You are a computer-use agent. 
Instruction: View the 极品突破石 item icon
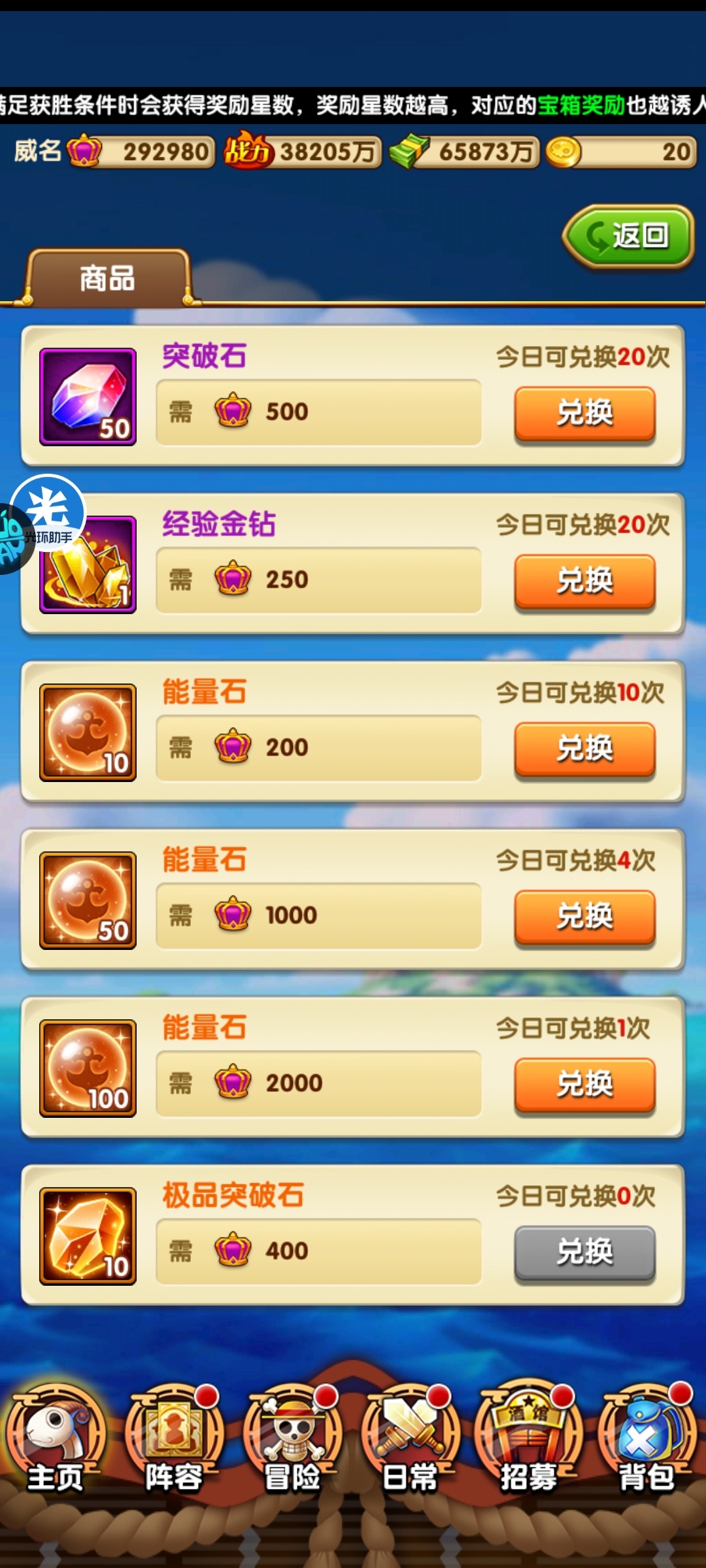88,1236
